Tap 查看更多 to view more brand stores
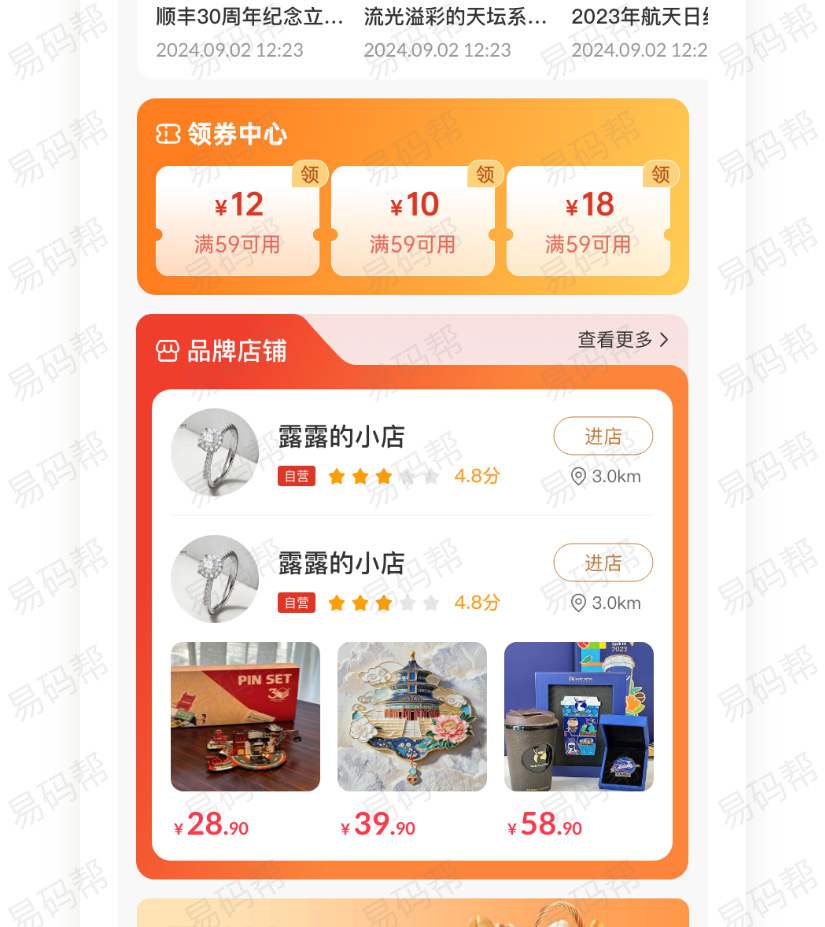Screen dimensions: 825x927 click(x=623, y=340)
